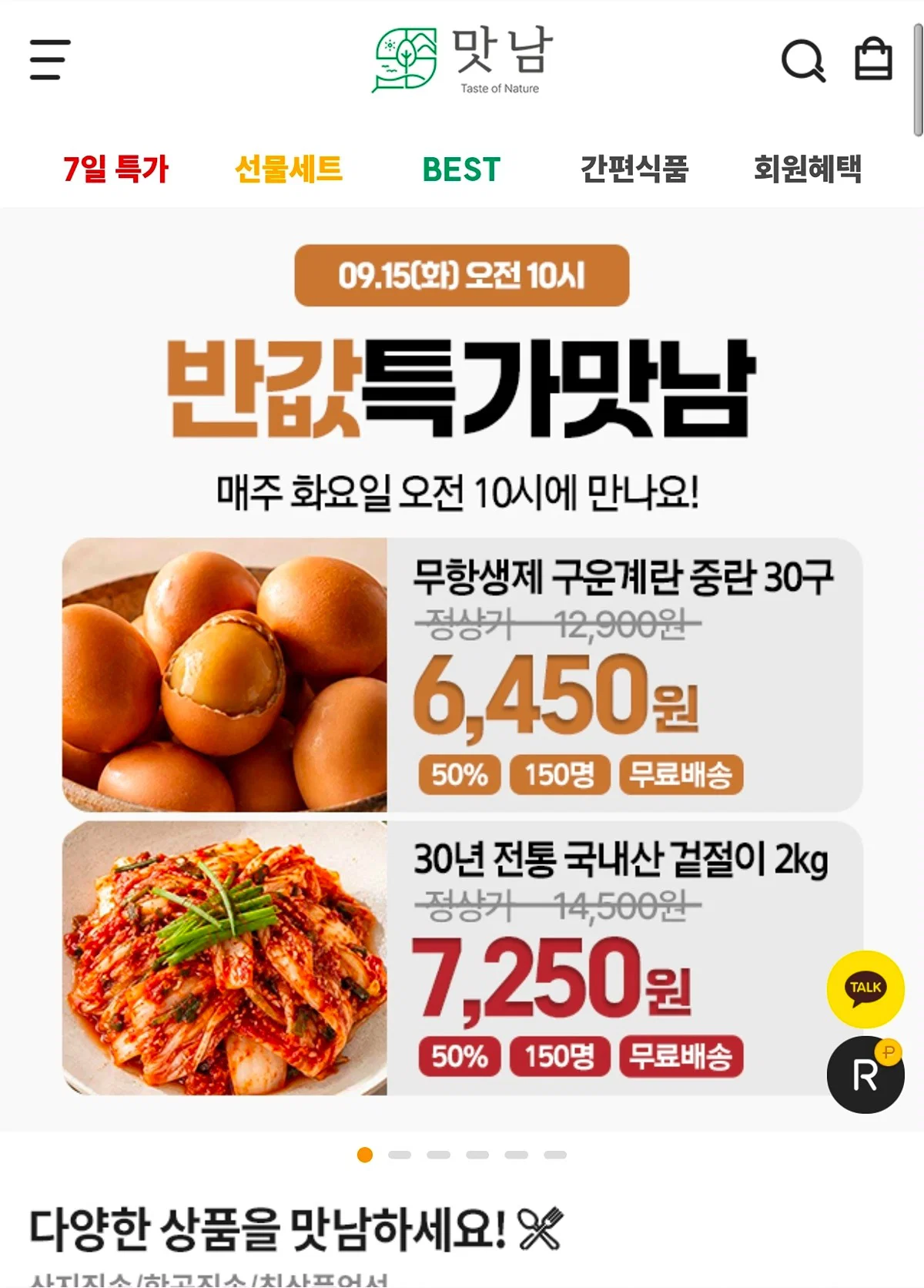Switch to the 7일 특가 tab
The height and width of the screenshot is (1288, 924).
coord(115,169)
